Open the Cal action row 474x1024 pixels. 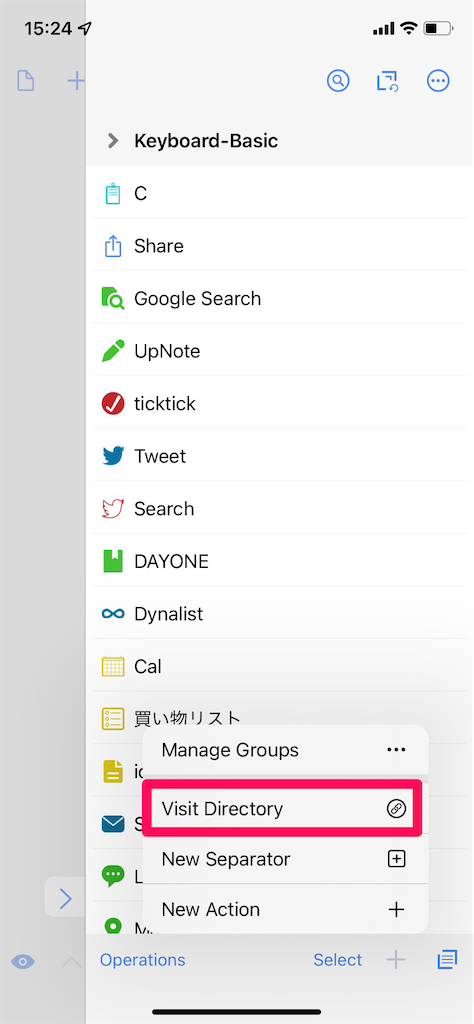coord(279,667)
